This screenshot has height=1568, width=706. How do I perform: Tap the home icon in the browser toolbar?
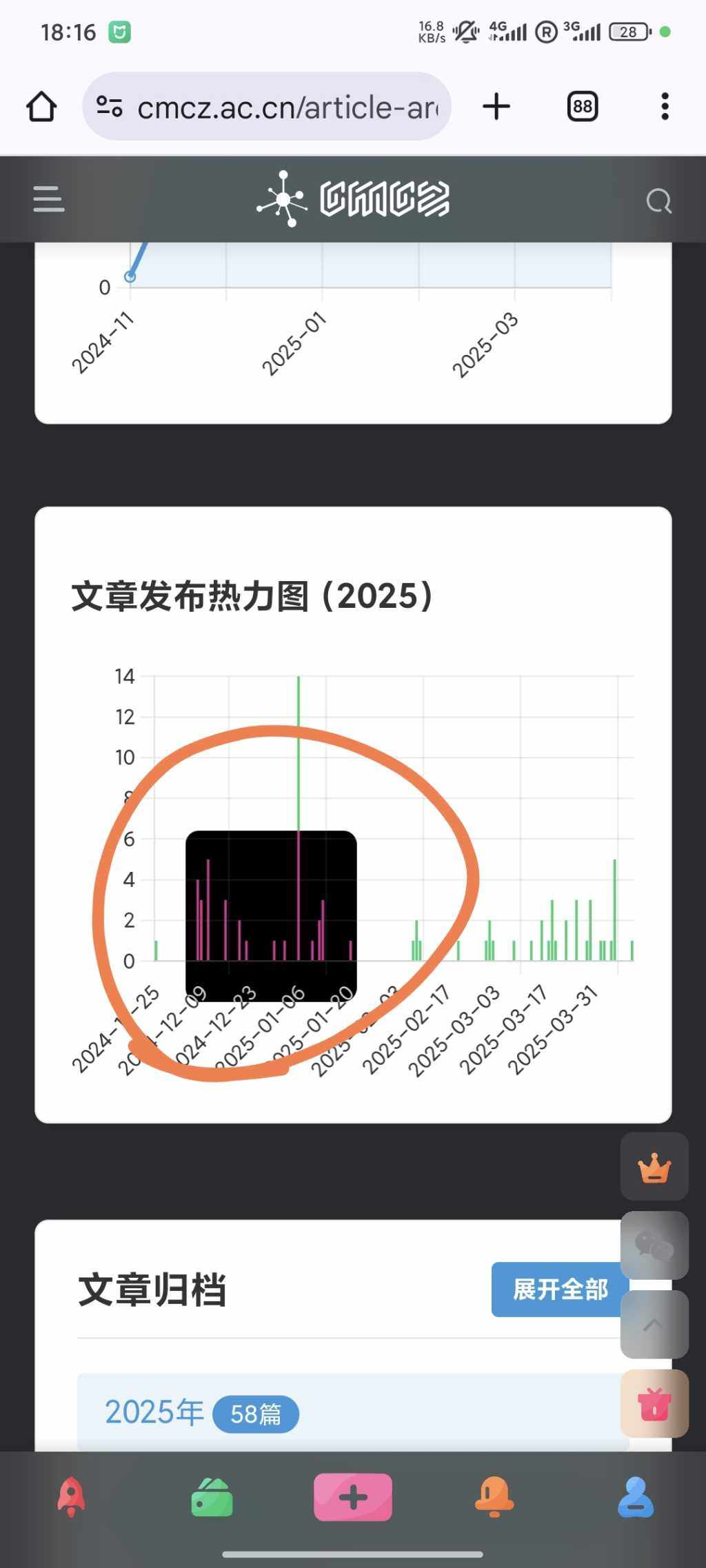pyautogui.click(x=40, y=106)
